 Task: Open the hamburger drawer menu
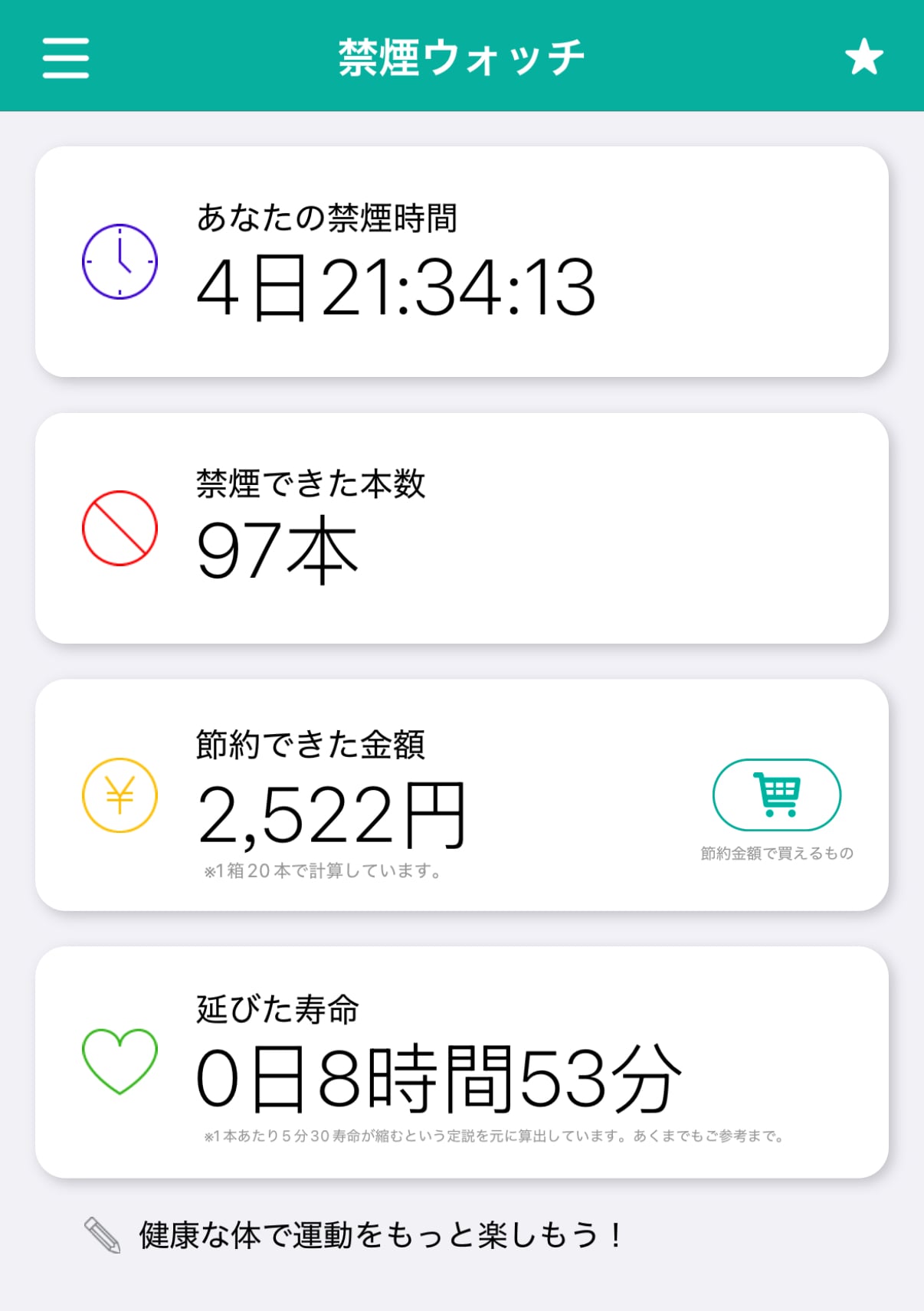(66, 58)
